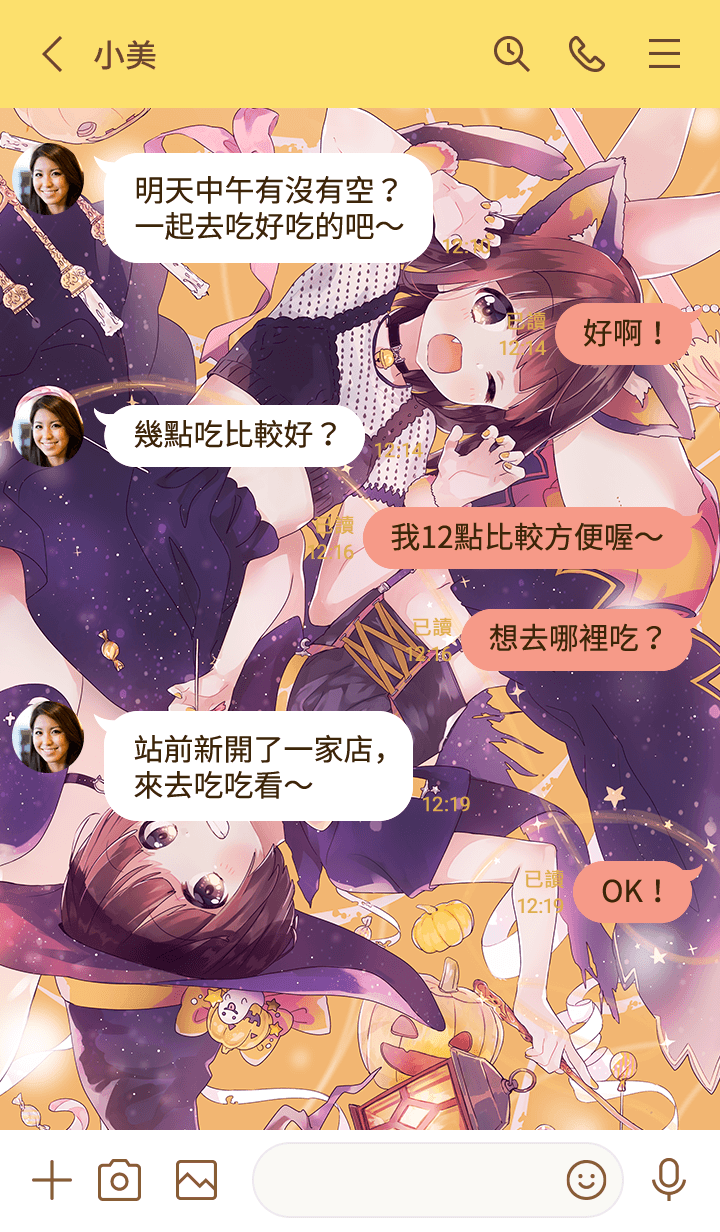Search the chat history
This screenshot has height=1232, width=720.
click(x=511, y=54)
